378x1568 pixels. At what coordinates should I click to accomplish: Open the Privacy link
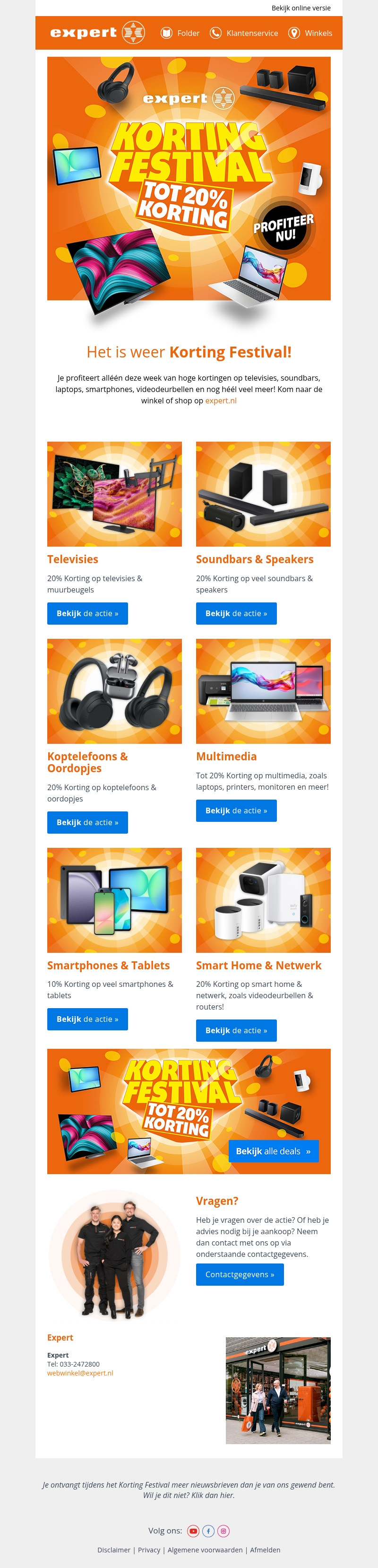click(149, 1550)
